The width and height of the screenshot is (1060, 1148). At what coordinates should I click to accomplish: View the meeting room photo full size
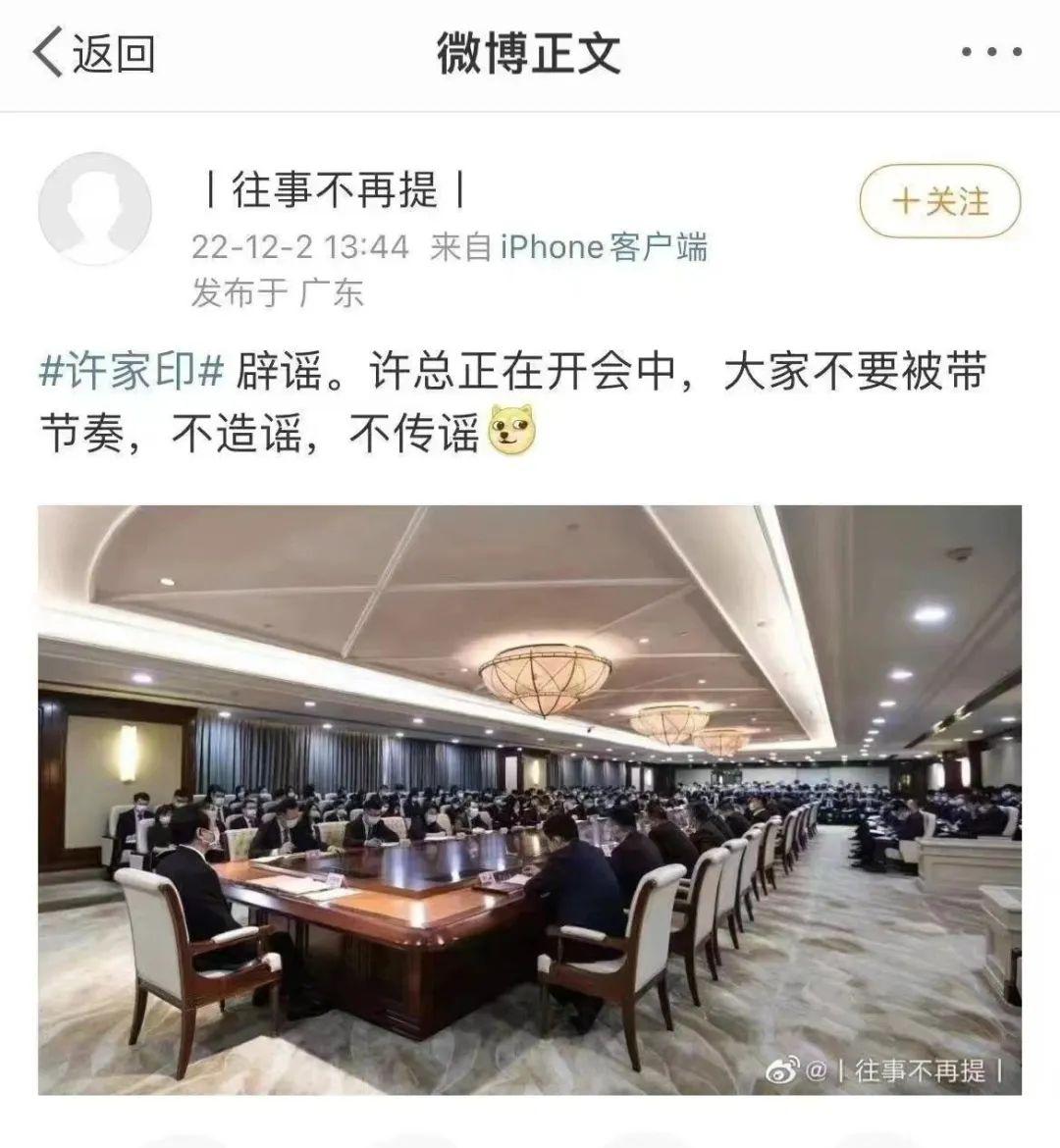coord(530,799)
